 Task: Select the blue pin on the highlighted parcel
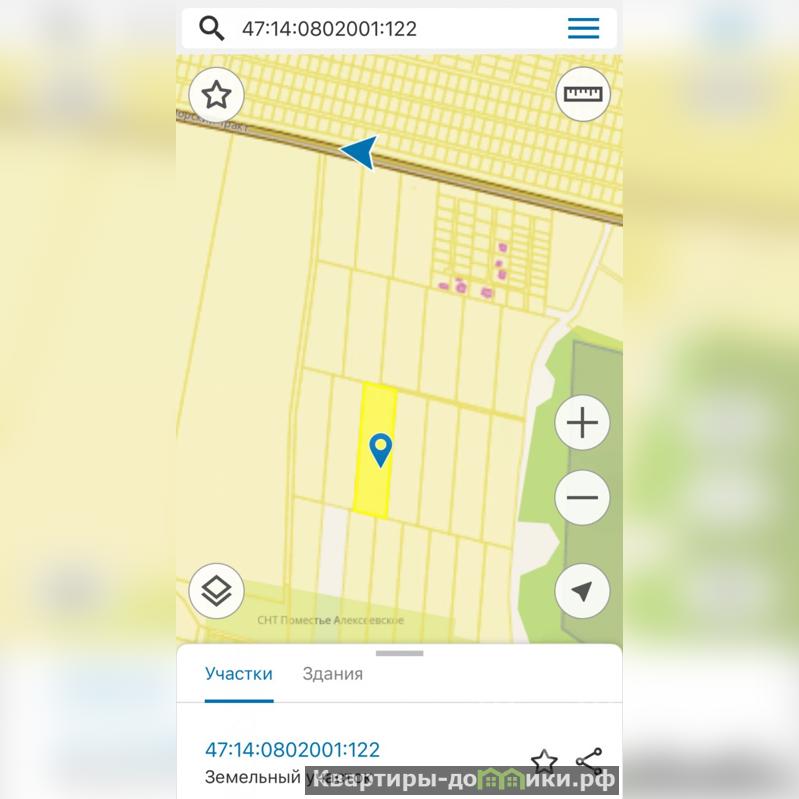(x=380, y=449)
